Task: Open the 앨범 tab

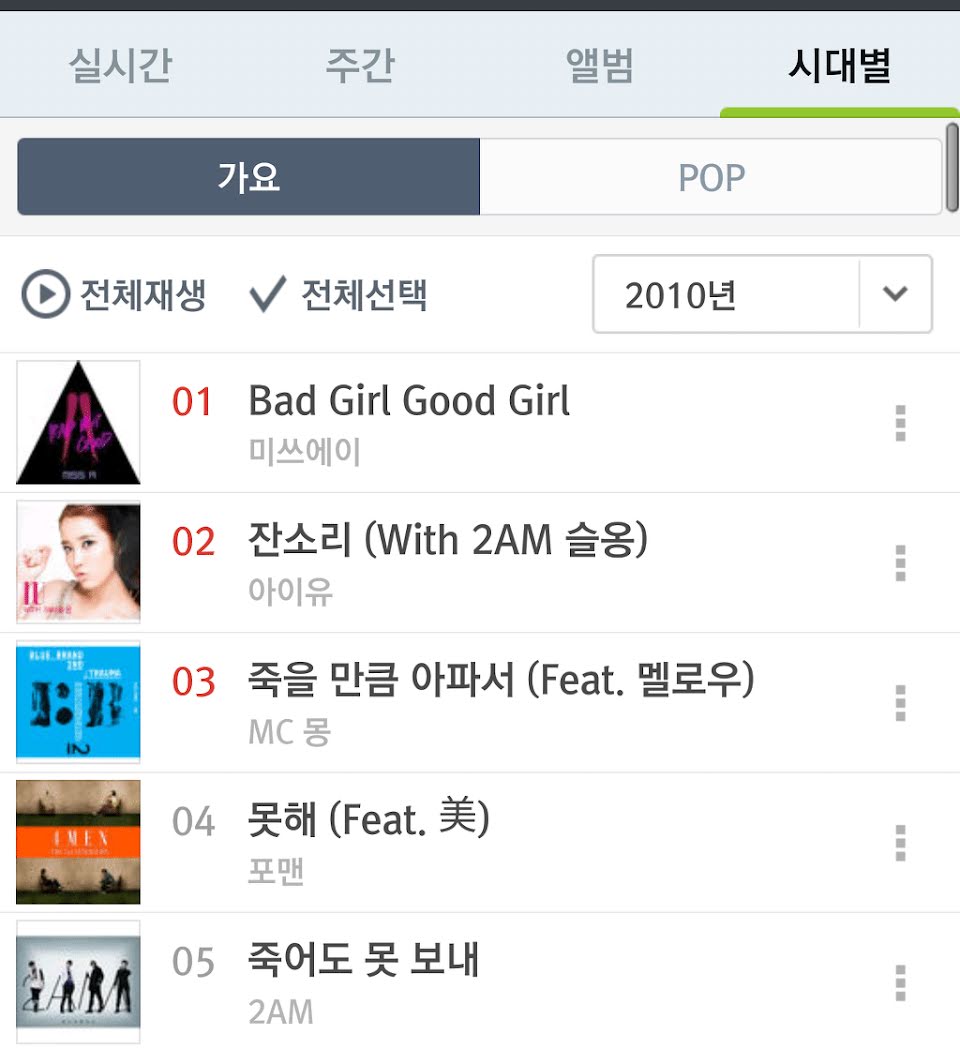Action: pos(600,66)
